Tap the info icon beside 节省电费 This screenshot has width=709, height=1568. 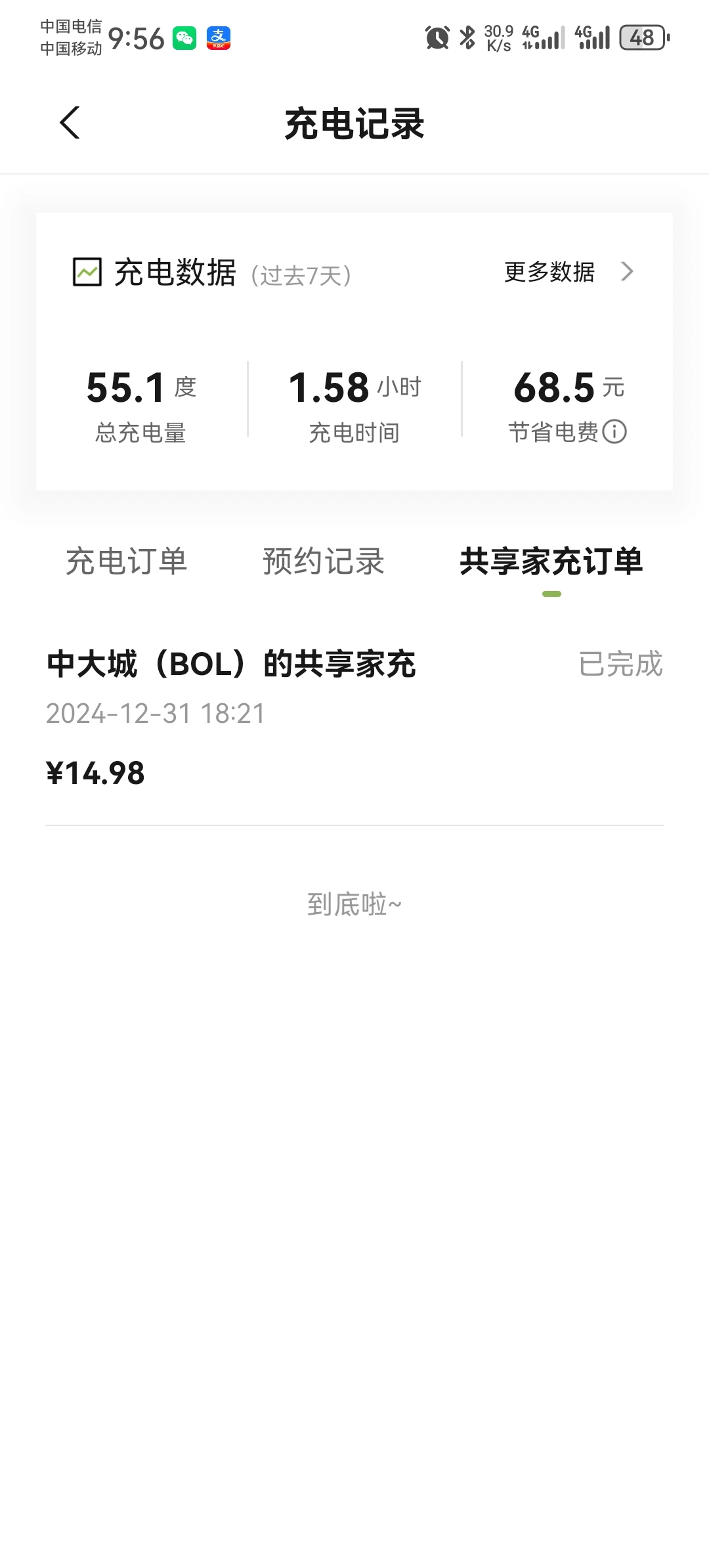click(x=614, y=432)
